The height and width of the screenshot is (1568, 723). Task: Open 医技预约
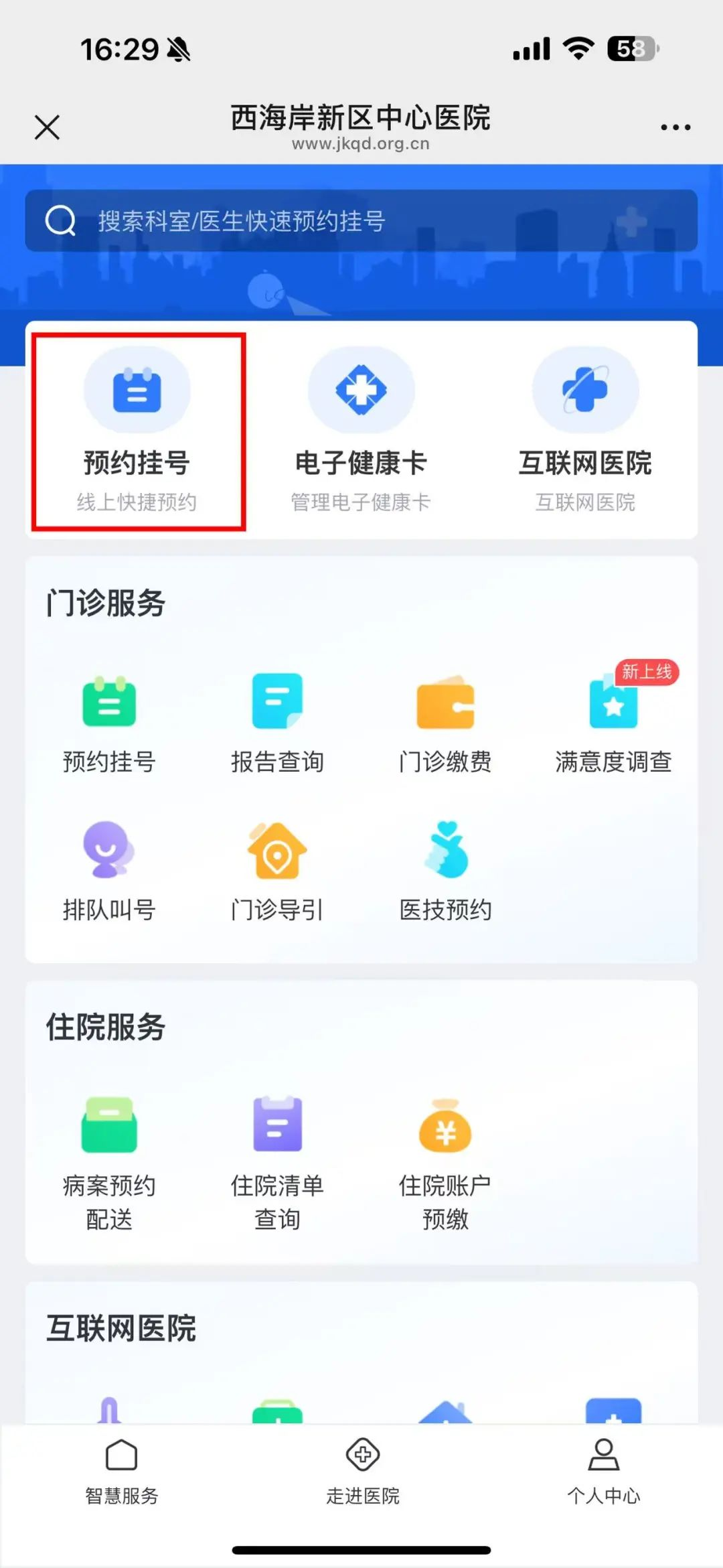445,871
